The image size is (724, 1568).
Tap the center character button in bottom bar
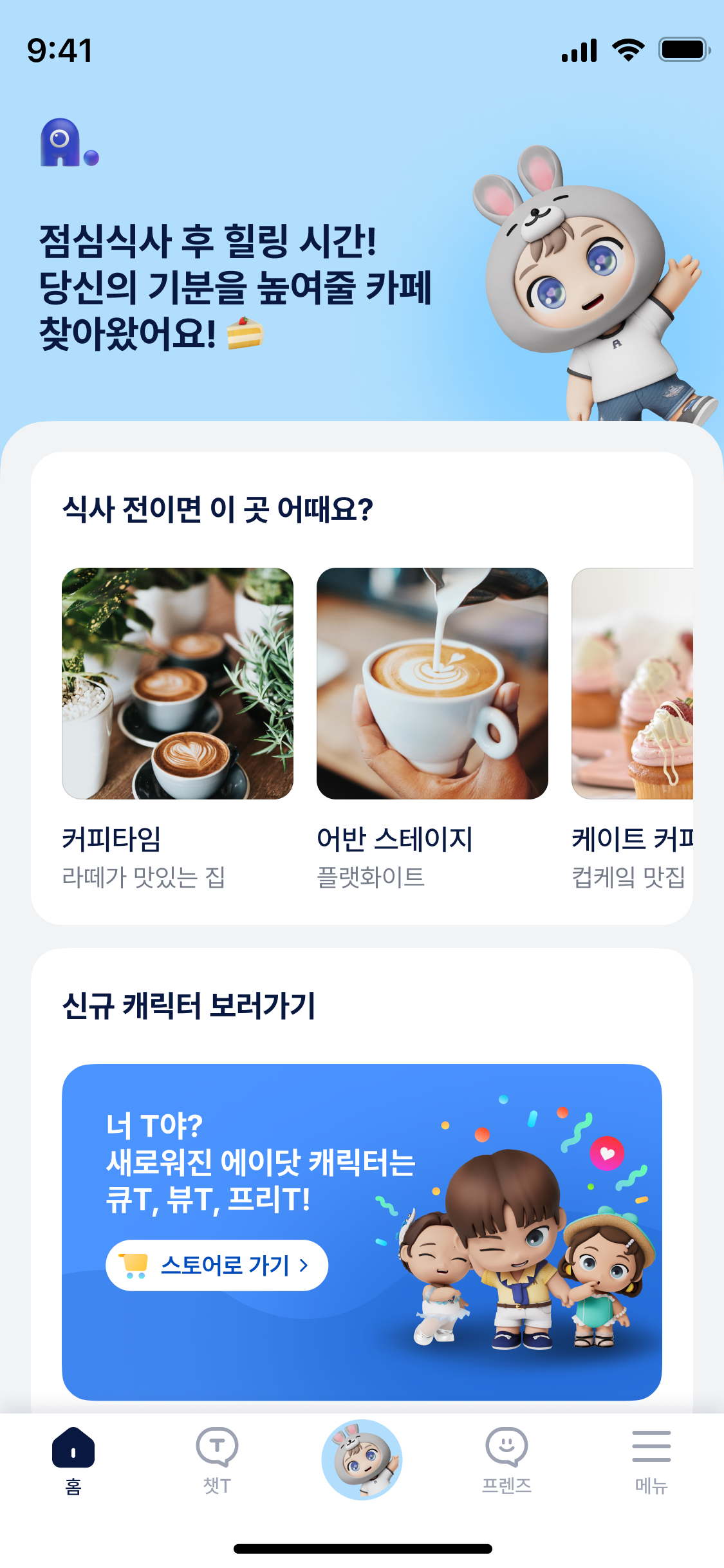coord(362,1459)
